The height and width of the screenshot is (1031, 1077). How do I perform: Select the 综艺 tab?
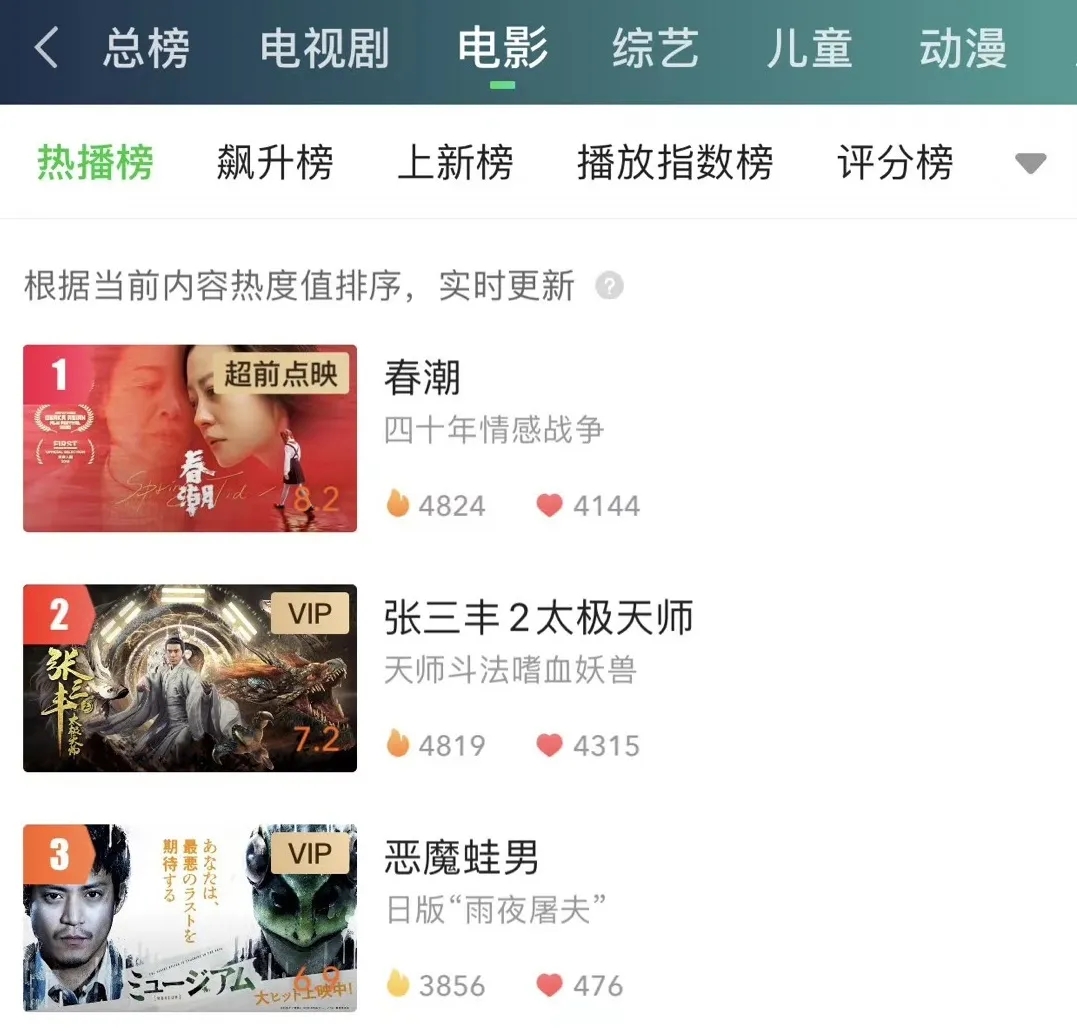click(656, 49)
